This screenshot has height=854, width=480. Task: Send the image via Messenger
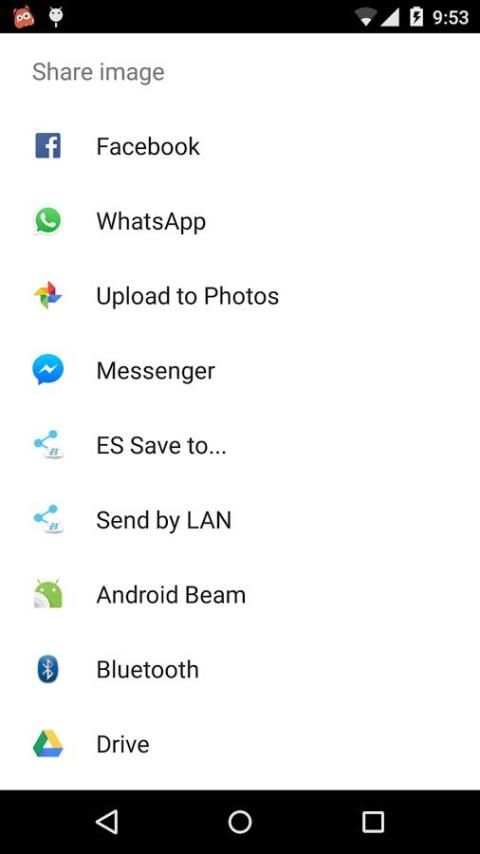240,370
